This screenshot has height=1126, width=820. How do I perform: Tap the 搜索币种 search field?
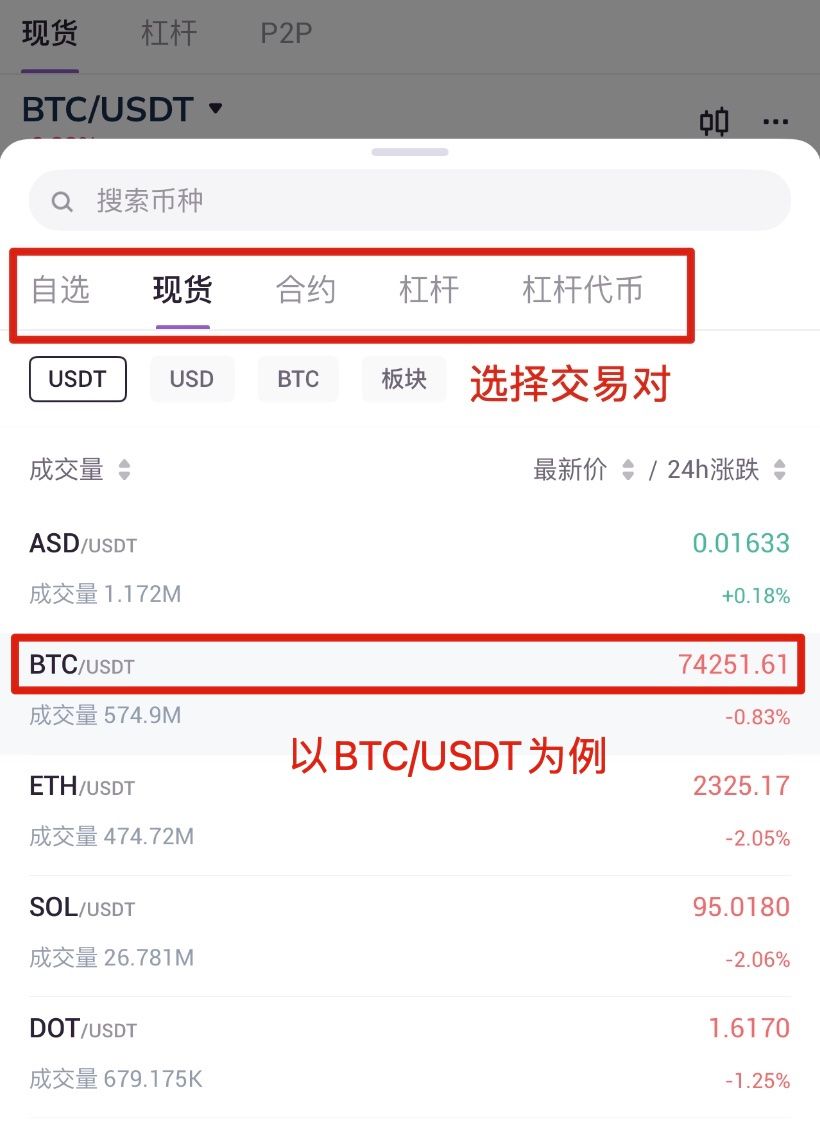tap(410, 201)
